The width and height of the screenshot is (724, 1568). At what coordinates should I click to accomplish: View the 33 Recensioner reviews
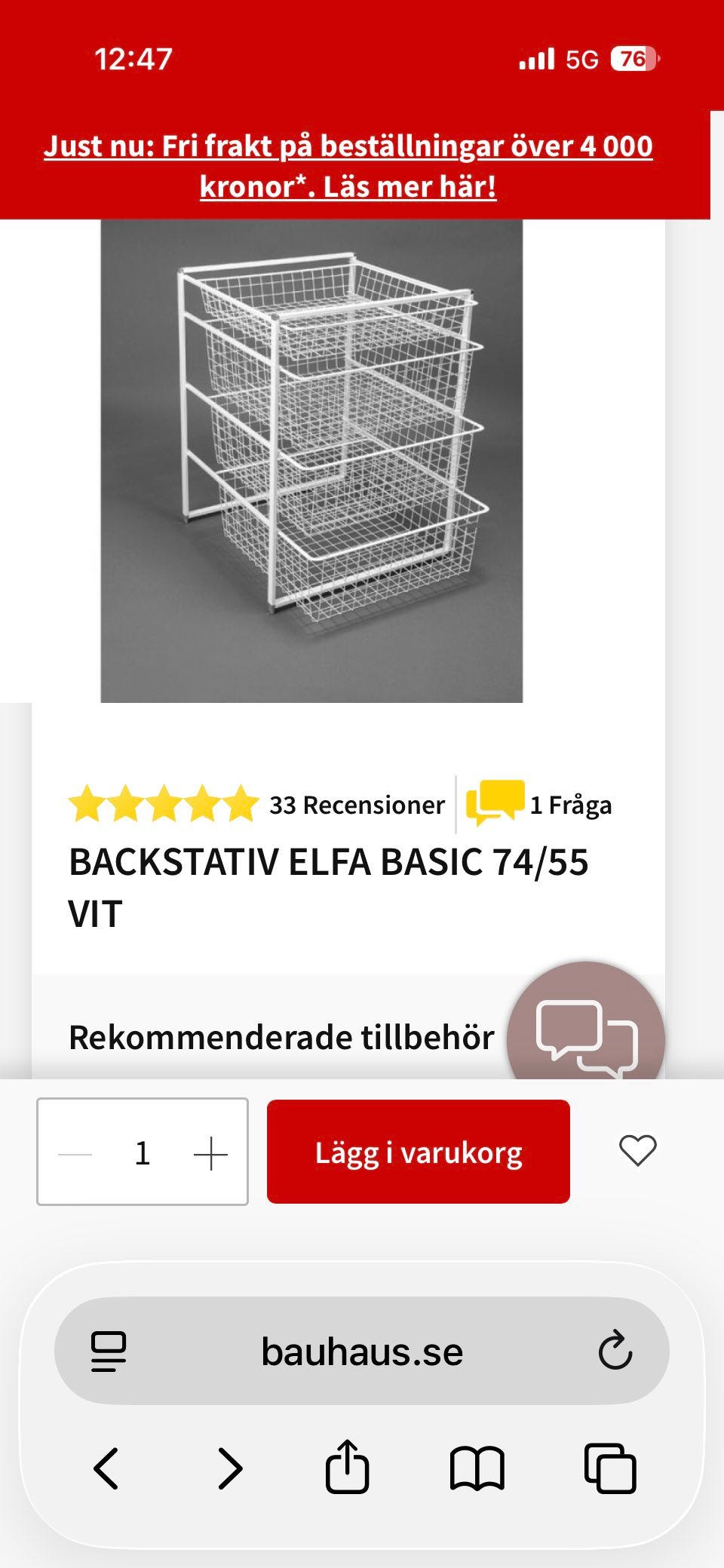[354, 804]
